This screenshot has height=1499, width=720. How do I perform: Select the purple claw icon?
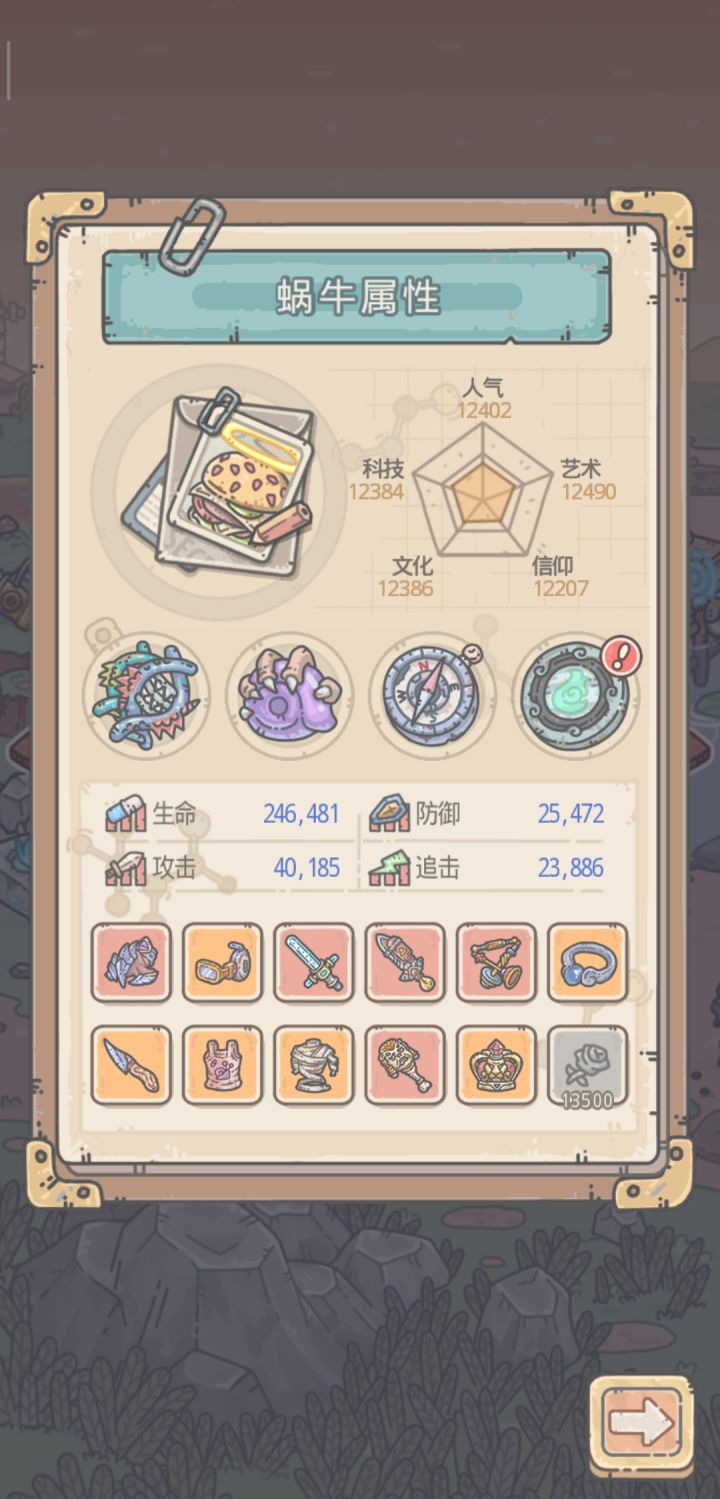pyautogui.click(x=289, y=695)
